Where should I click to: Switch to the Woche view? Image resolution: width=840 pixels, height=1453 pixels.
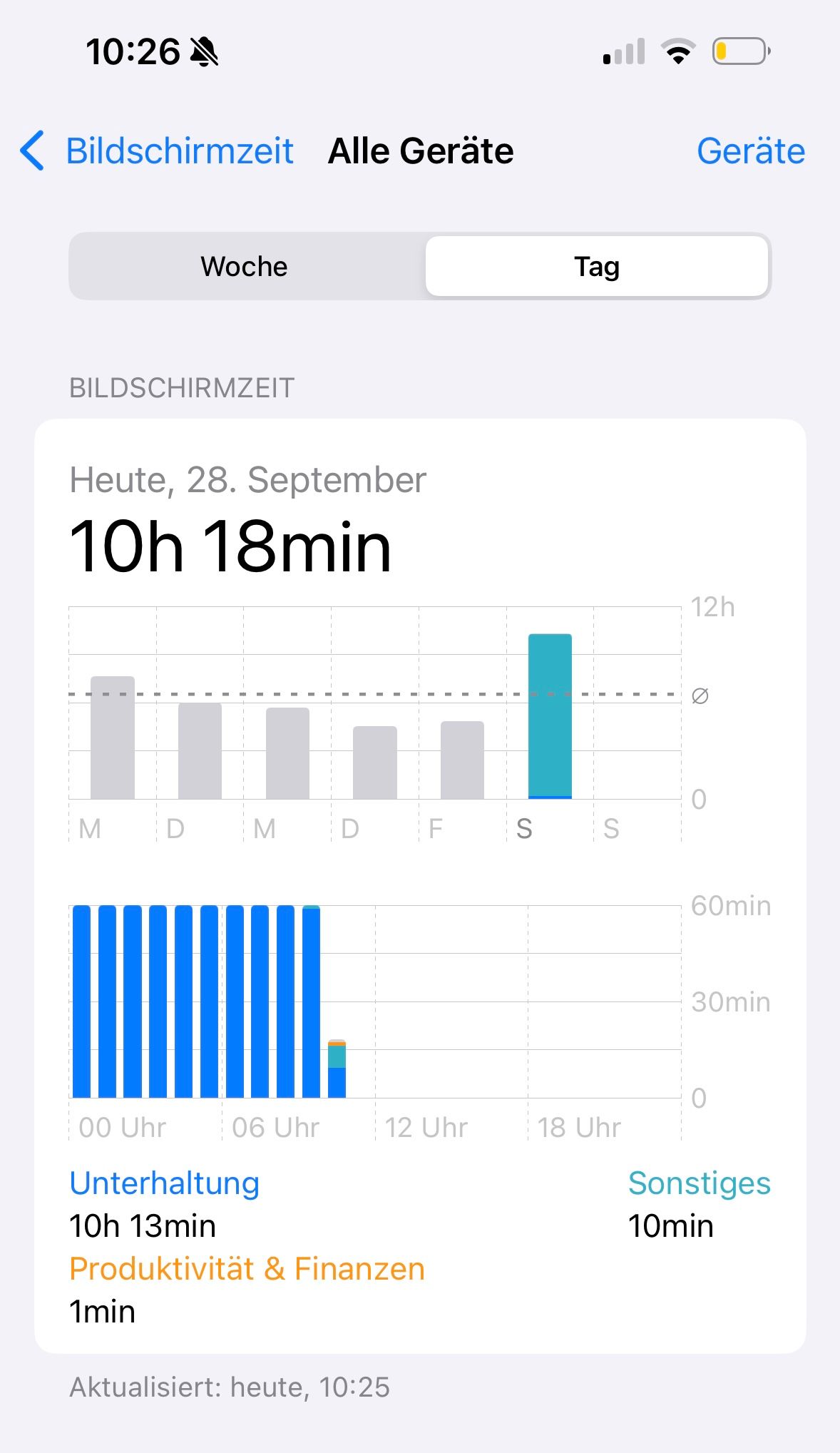(245, 267)
